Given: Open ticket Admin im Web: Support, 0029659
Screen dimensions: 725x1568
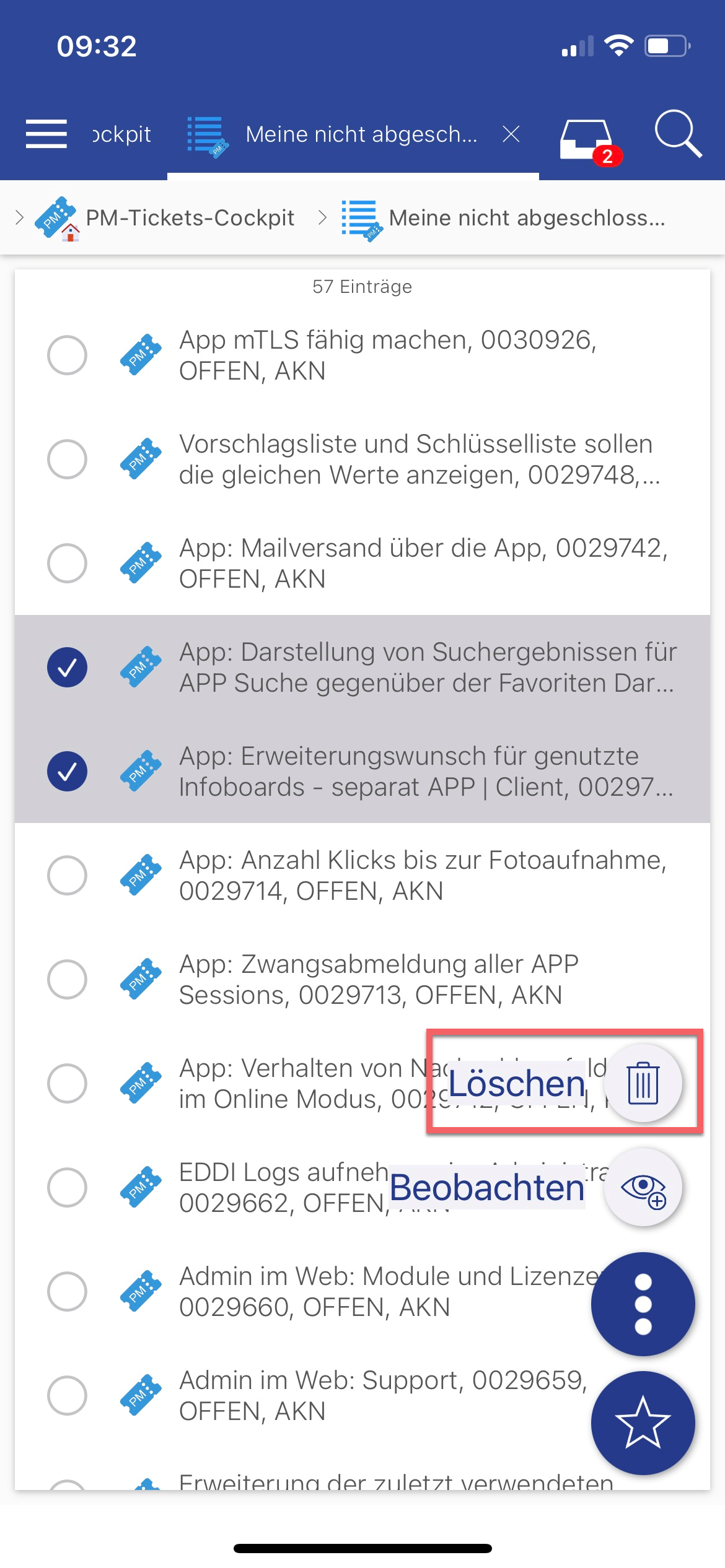Looking at the screenshot, I should [381, 1396].
